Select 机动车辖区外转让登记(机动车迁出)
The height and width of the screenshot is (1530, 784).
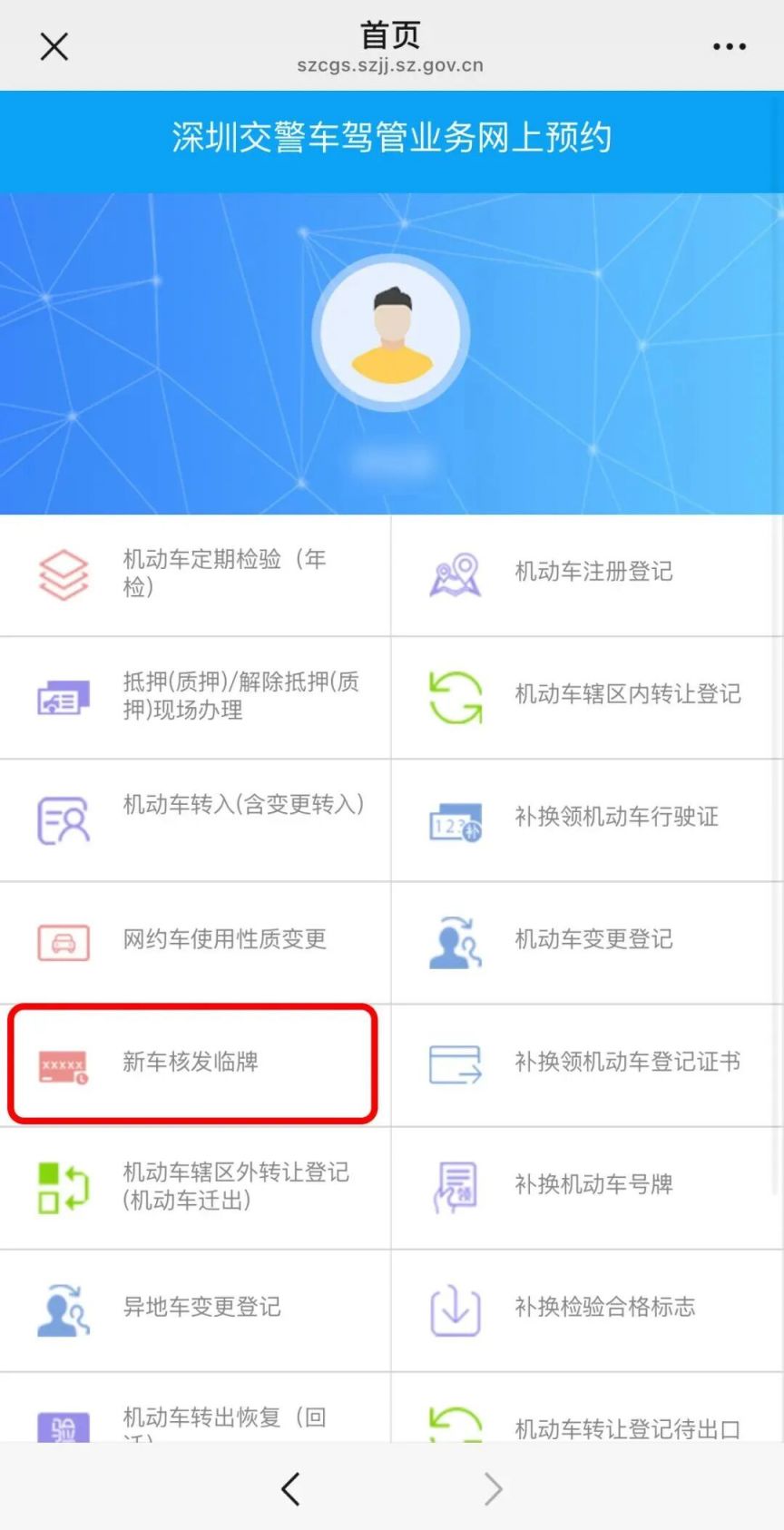[x=195, y=1186]
